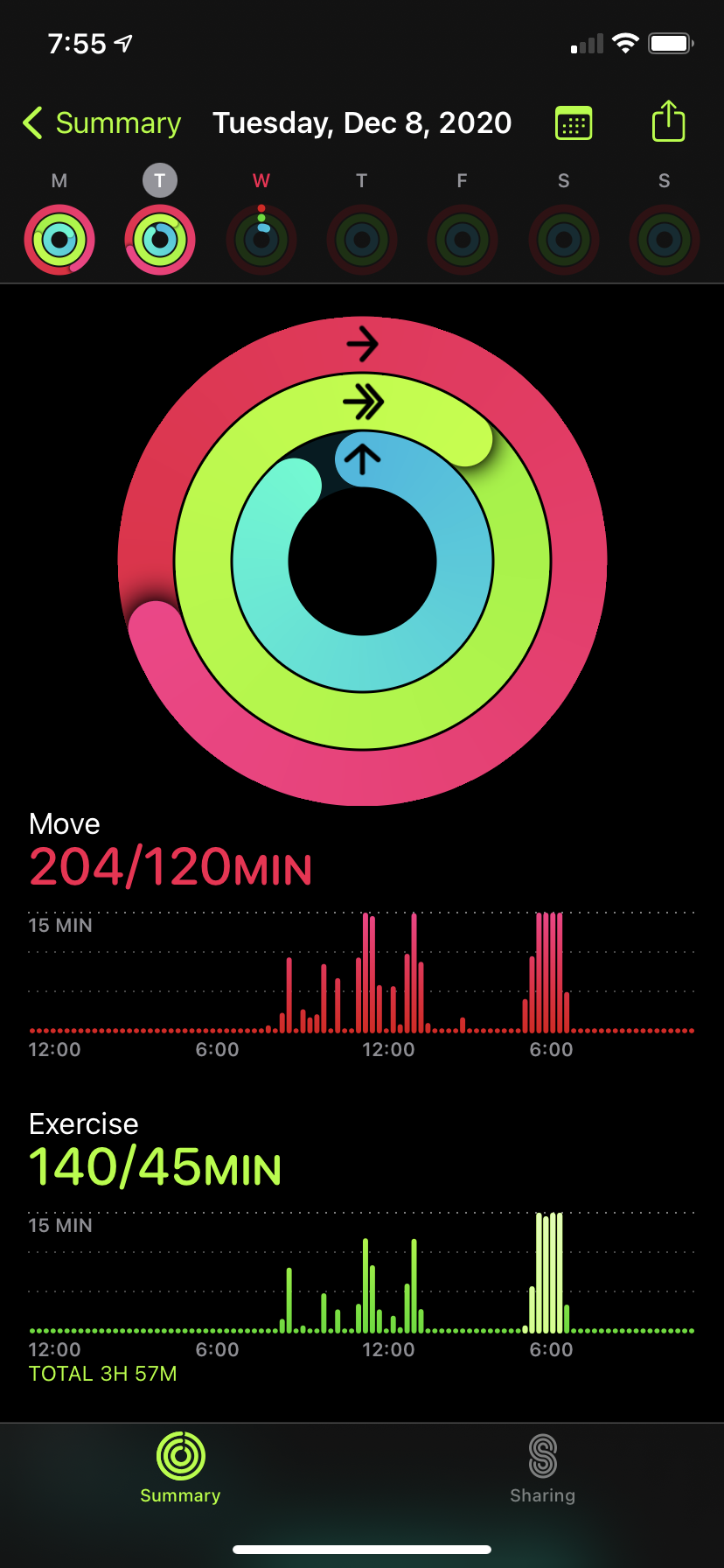Image resolution: width=724 pixels, height=1568 pixels.
Task: Select Wednesday's activity rings
Action: (261, 238)
